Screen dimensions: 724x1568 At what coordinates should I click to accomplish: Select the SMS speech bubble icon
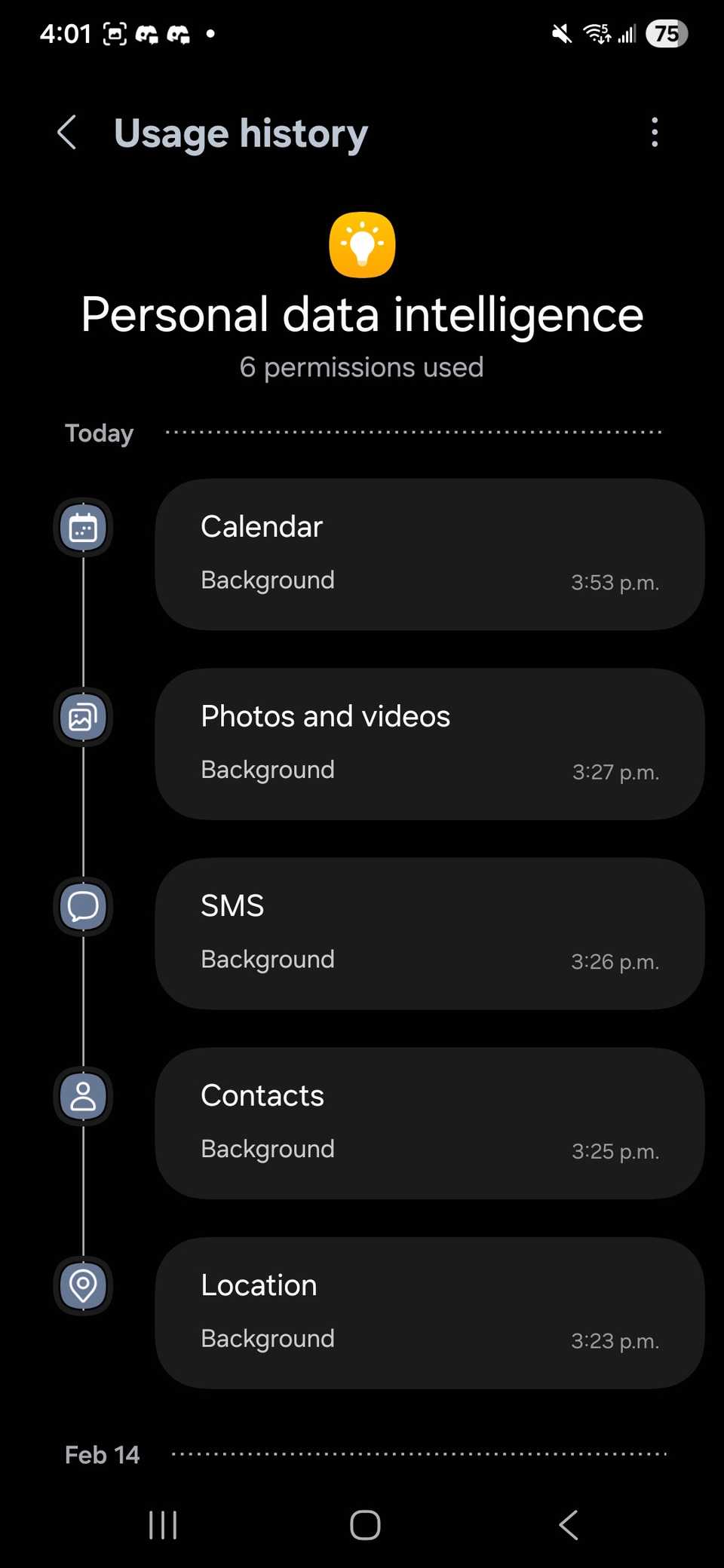[83, 908]
